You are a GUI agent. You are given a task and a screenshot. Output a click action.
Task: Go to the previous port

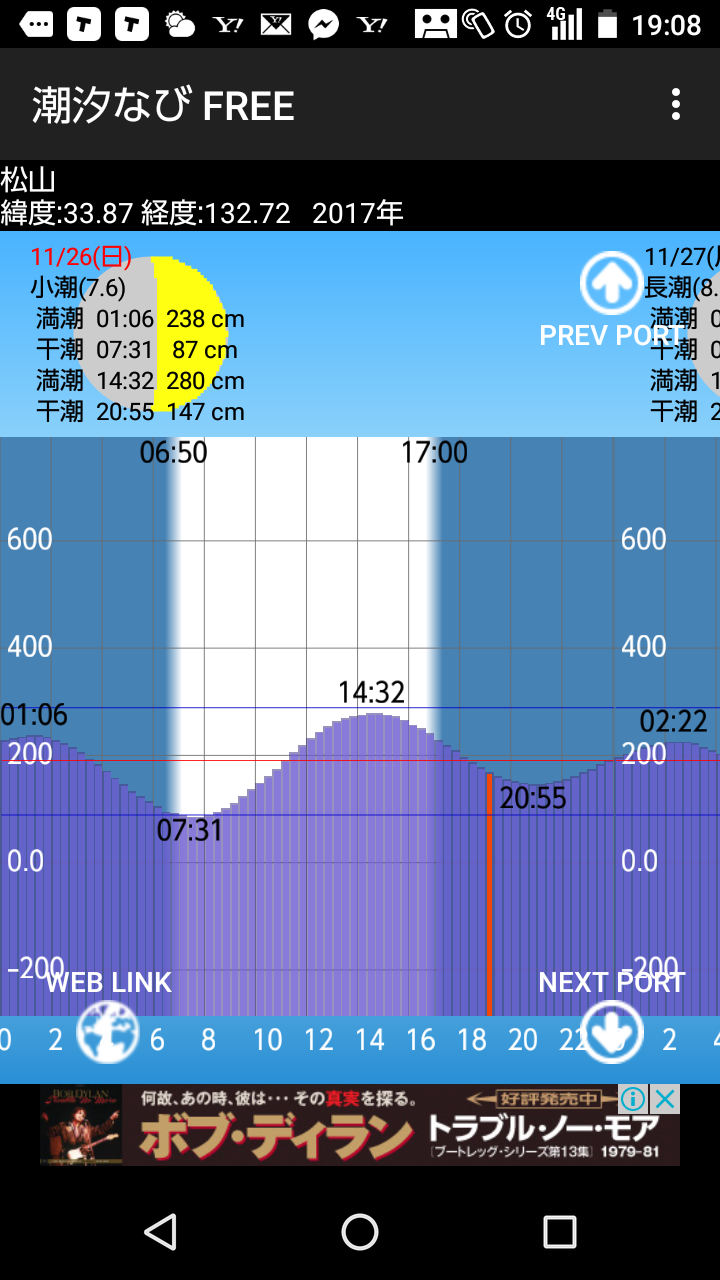(611, 282)
